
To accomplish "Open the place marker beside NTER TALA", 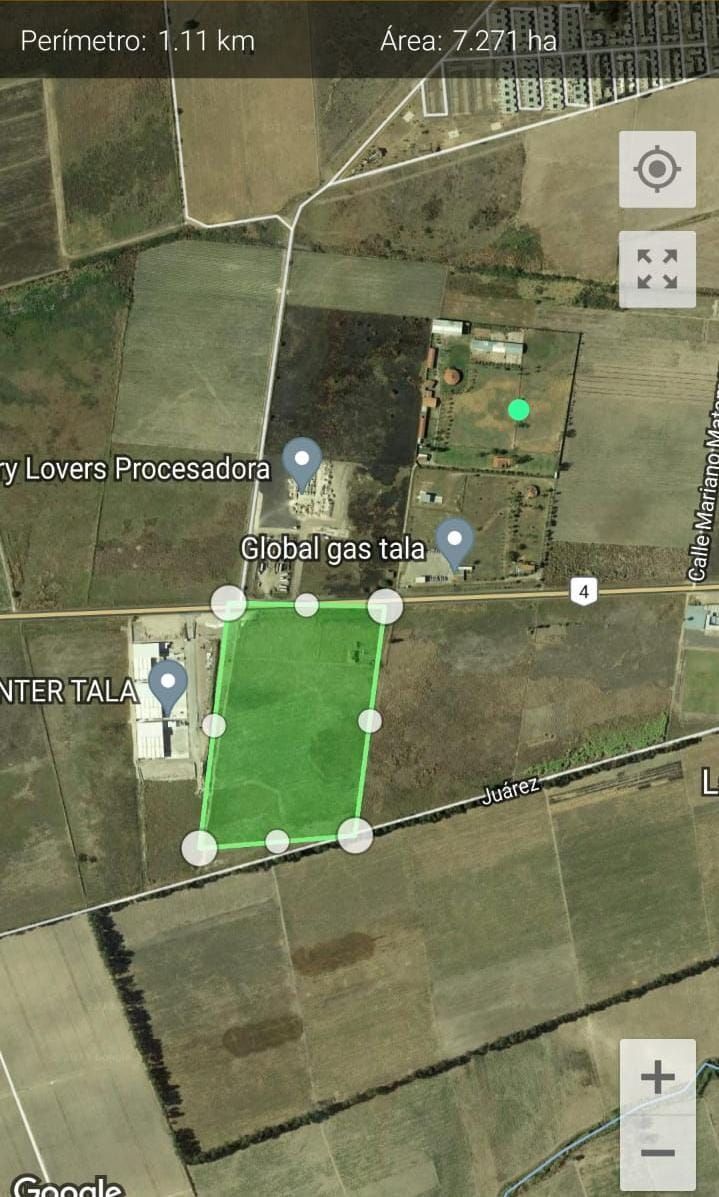I will (168, 683).
